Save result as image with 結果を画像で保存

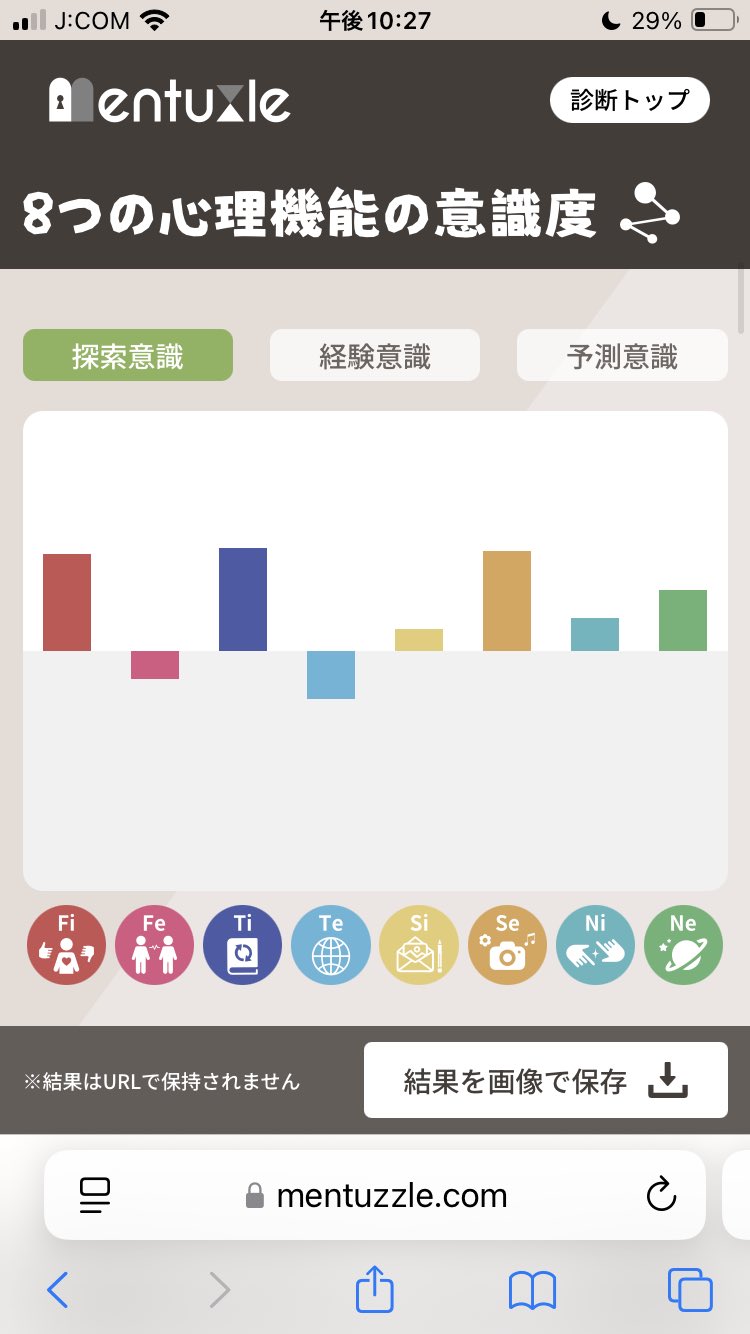click(546, 1080)
